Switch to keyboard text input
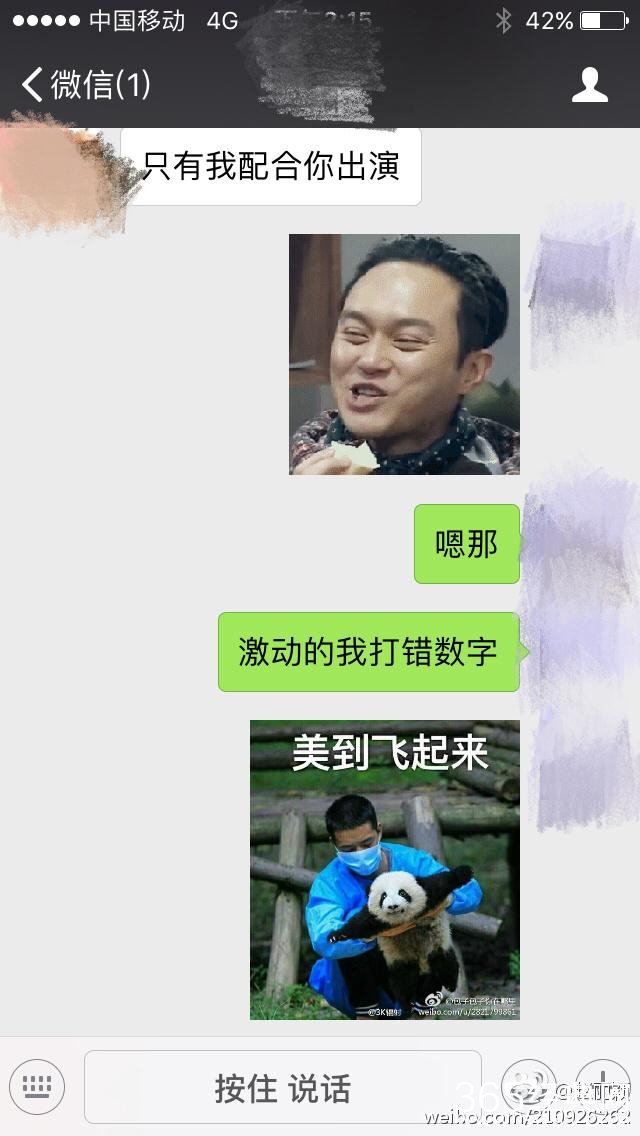Screen dimensions: 640x1136 point(37,1086)
